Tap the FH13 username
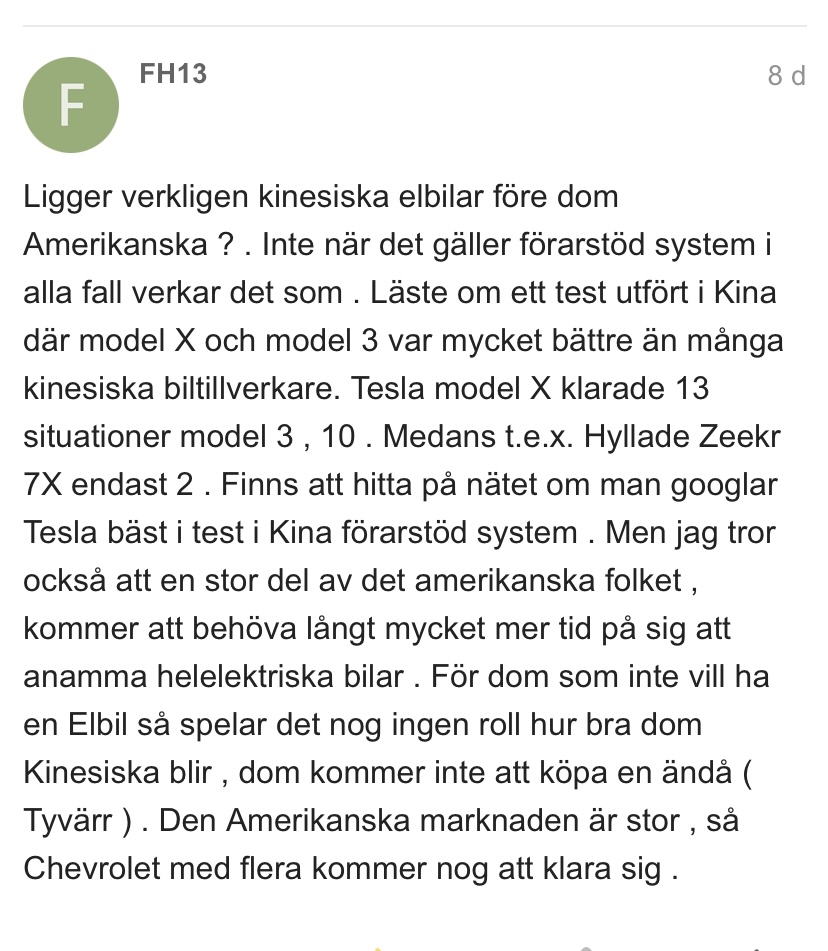Viewport: 828px width, 951px height. click(x=173, y=74)
